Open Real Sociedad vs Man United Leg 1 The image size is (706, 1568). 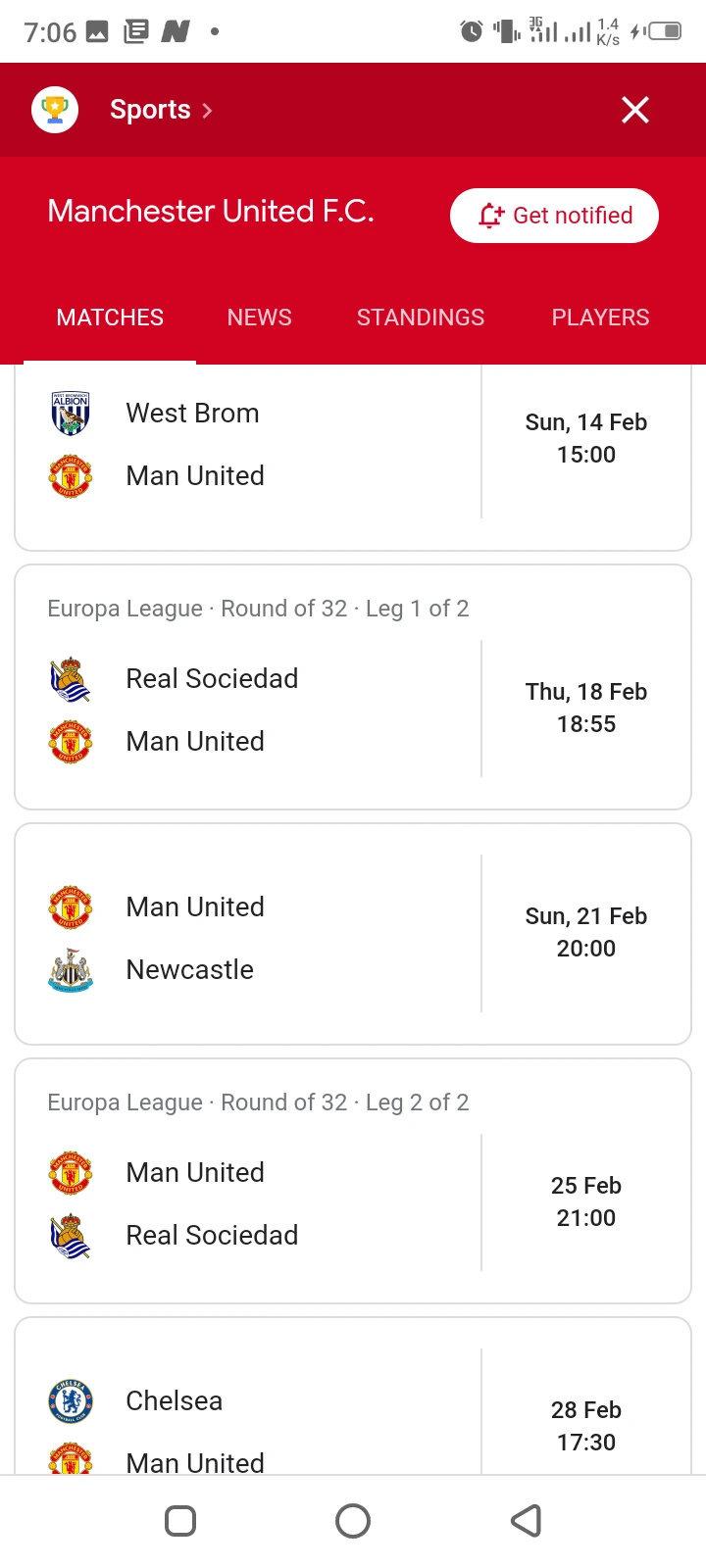click(353, 687)
